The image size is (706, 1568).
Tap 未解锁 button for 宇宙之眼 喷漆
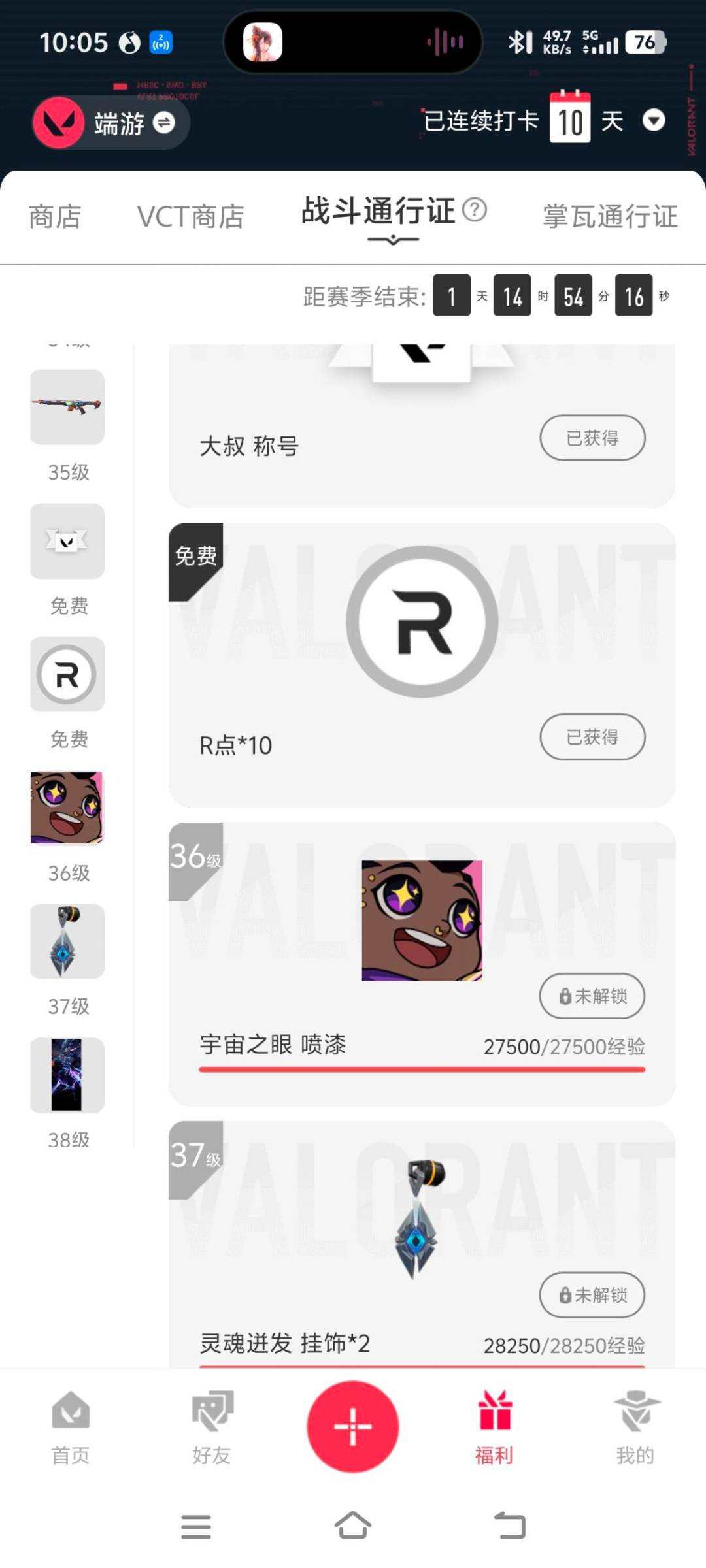pyautogui.click(x=592, y=996)
